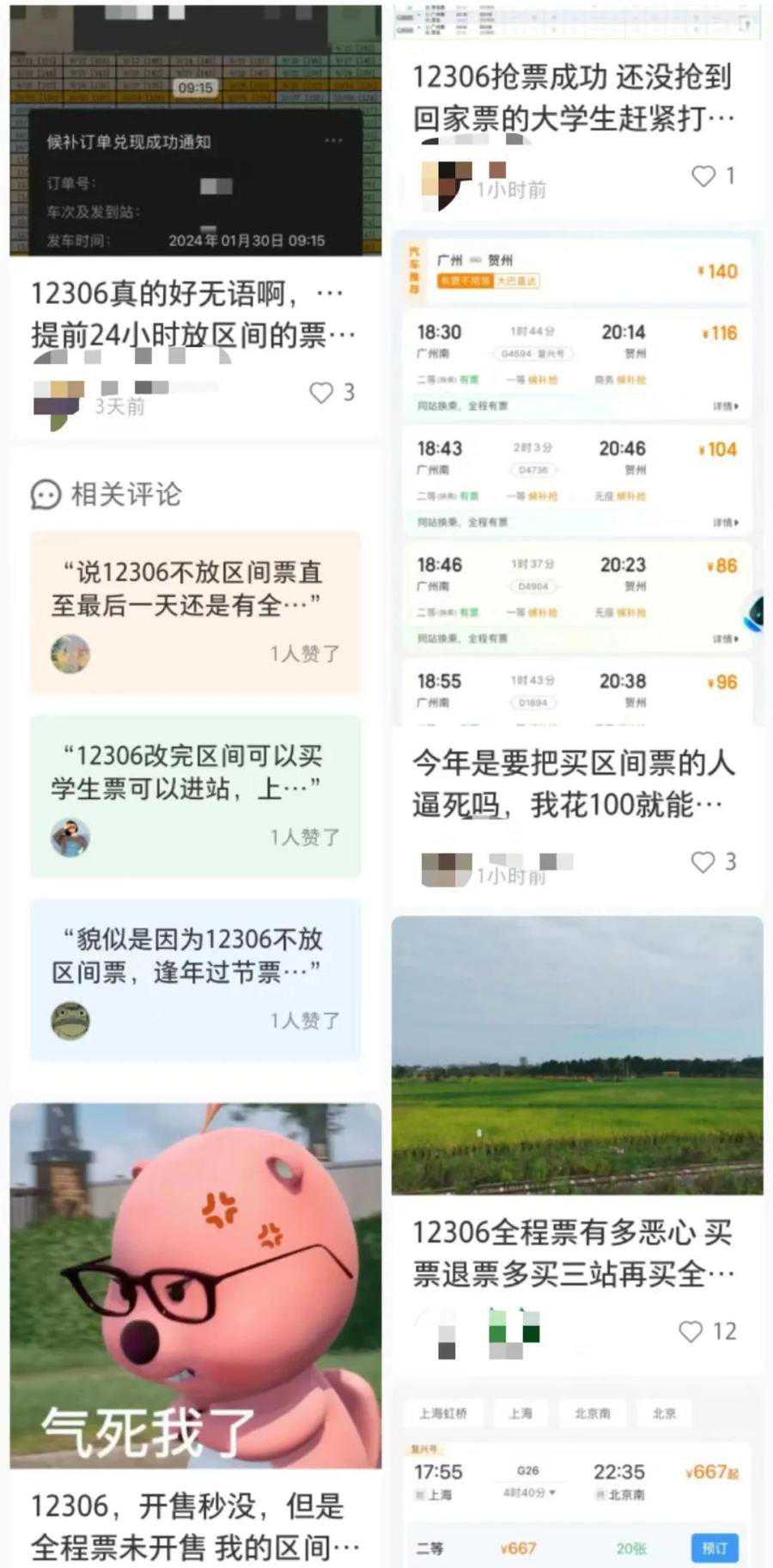773x1568 pixels.
Task: Open the post "12306全程票有多恶心"
Action: [573, 1252]
